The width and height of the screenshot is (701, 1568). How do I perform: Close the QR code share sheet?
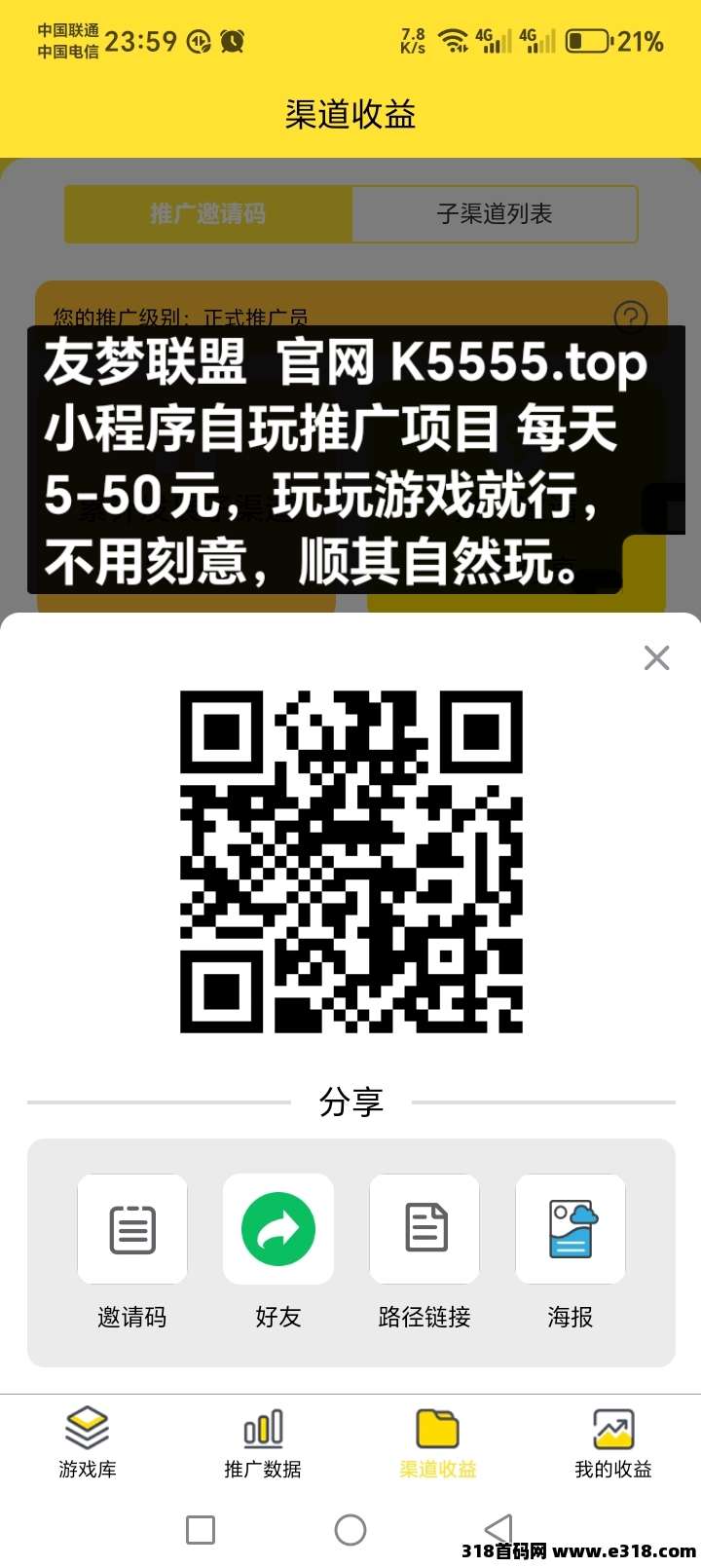coord(656,658)
